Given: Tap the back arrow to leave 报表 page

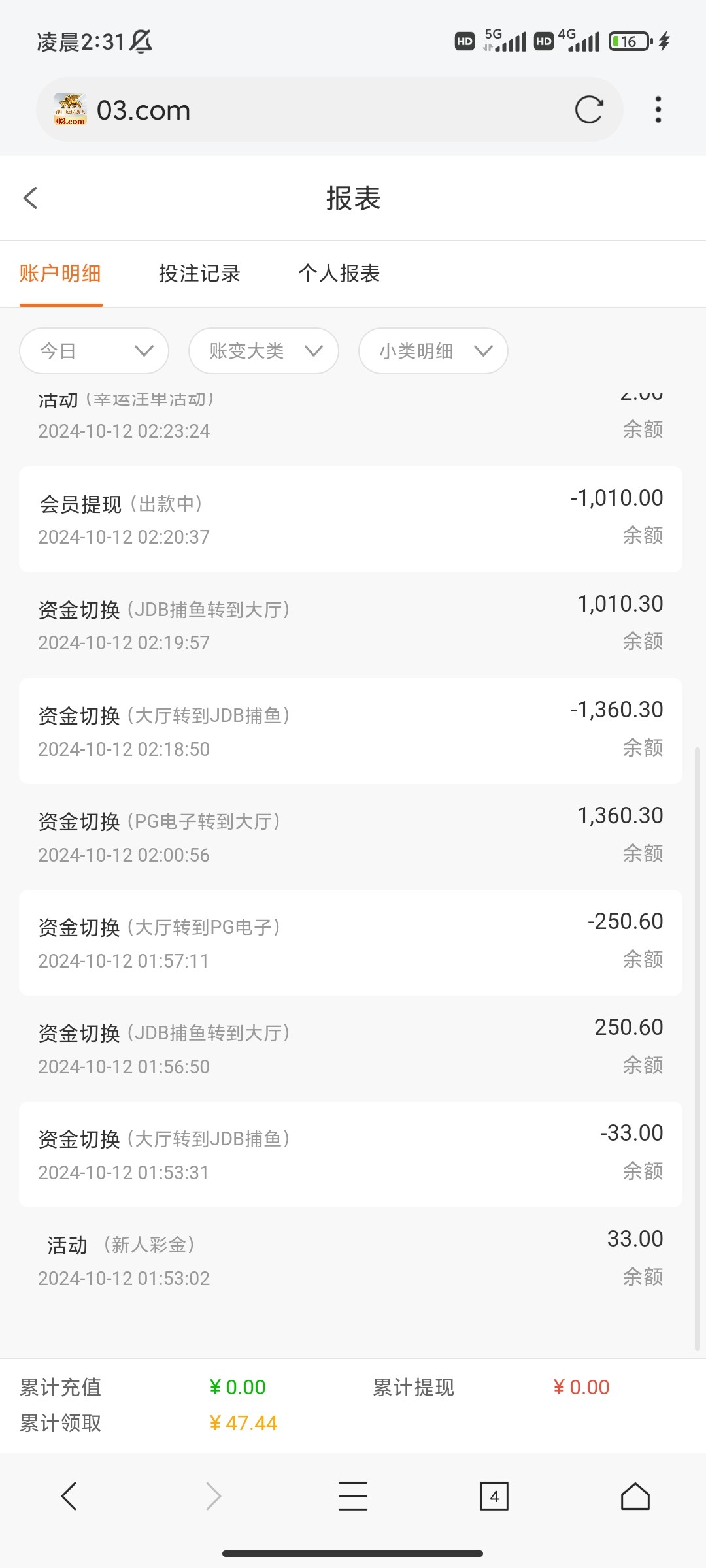Looking at the screenshot, I should click(30, 198).
